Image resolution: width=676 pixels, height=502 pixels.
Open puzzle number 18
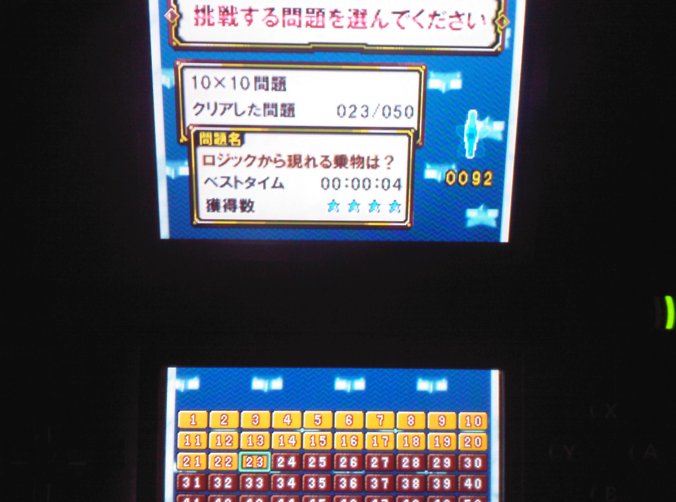(410, 441)
